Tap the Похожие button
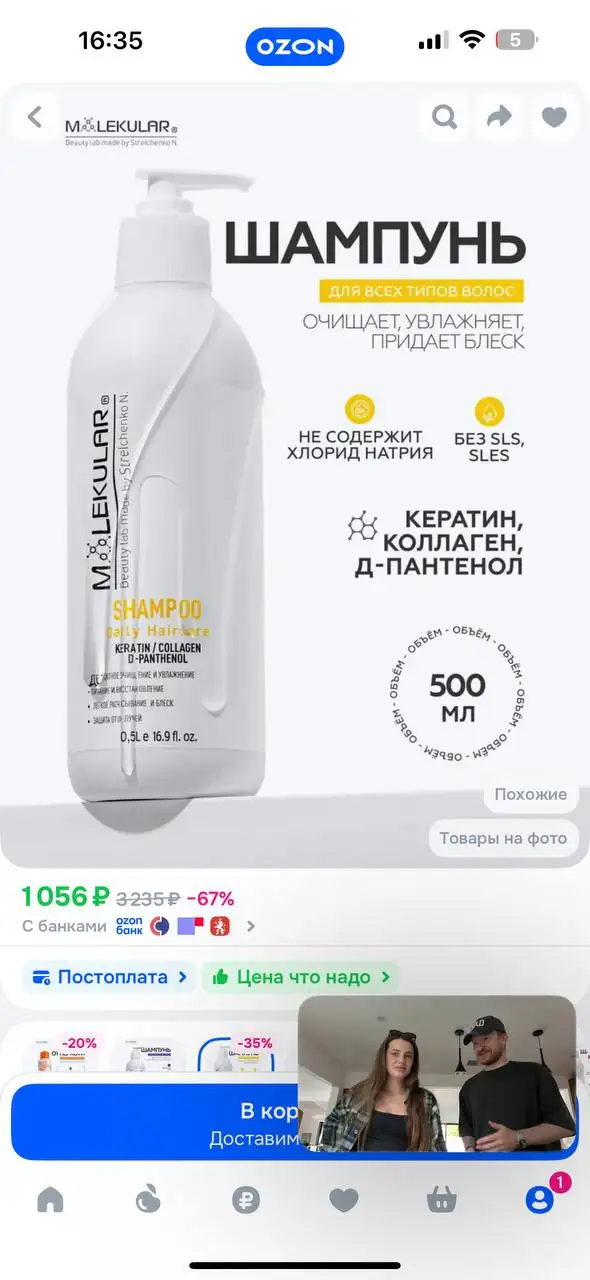 coord(530,795)
